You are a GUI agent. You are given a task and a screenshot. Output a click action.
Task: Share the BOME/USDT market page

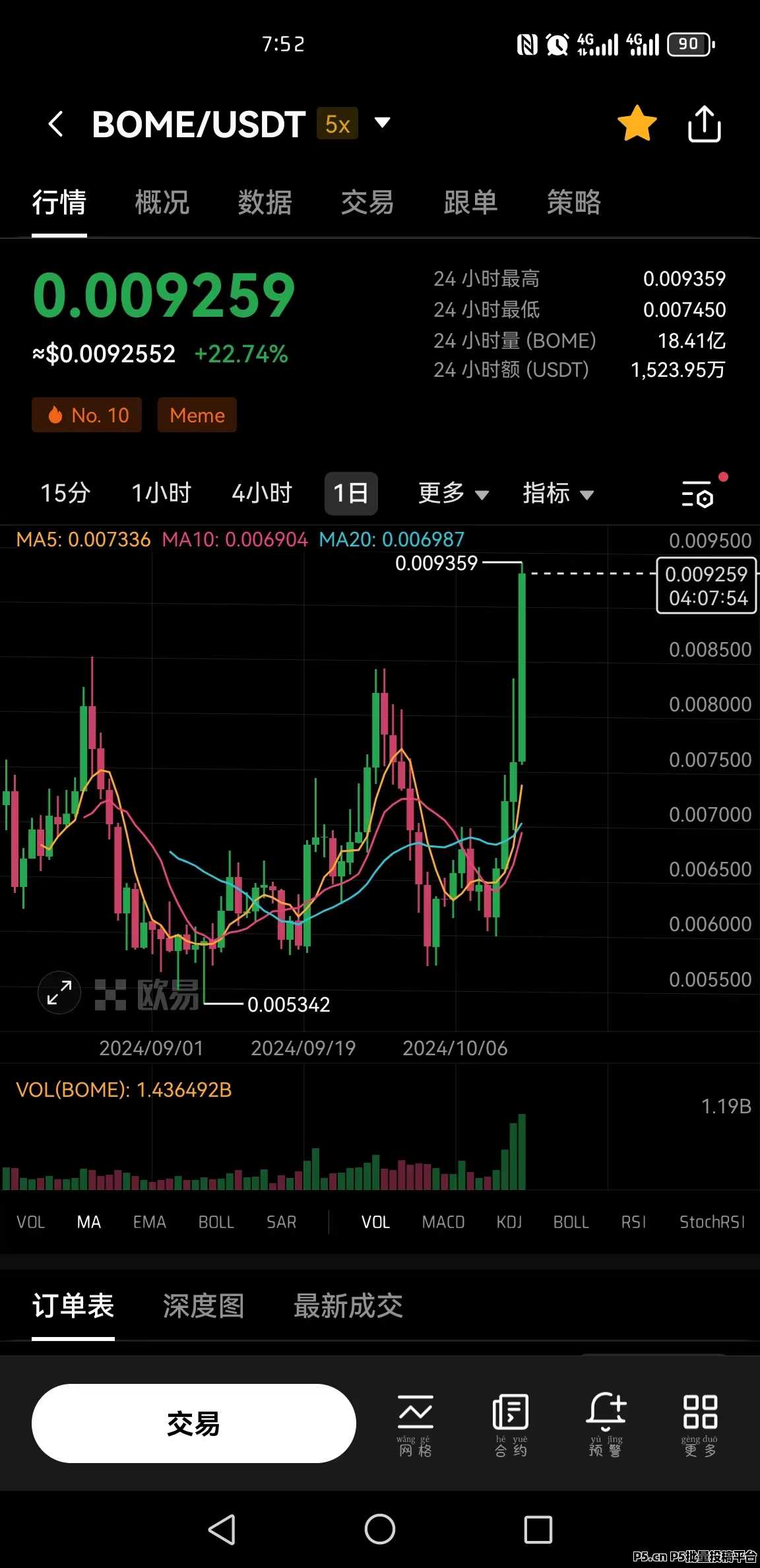(703, 123)
